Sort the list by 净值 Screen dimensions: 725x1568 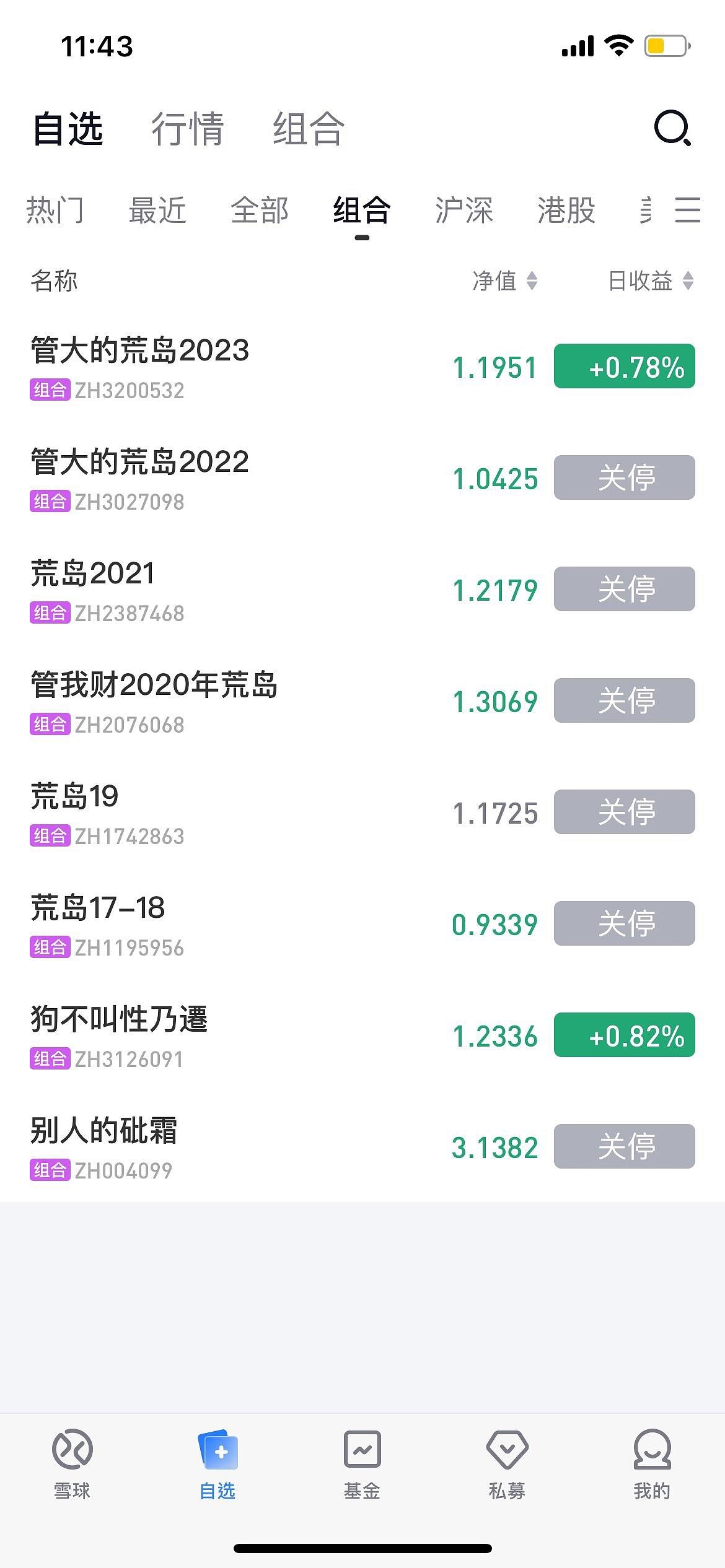click(x=504, y=281)
